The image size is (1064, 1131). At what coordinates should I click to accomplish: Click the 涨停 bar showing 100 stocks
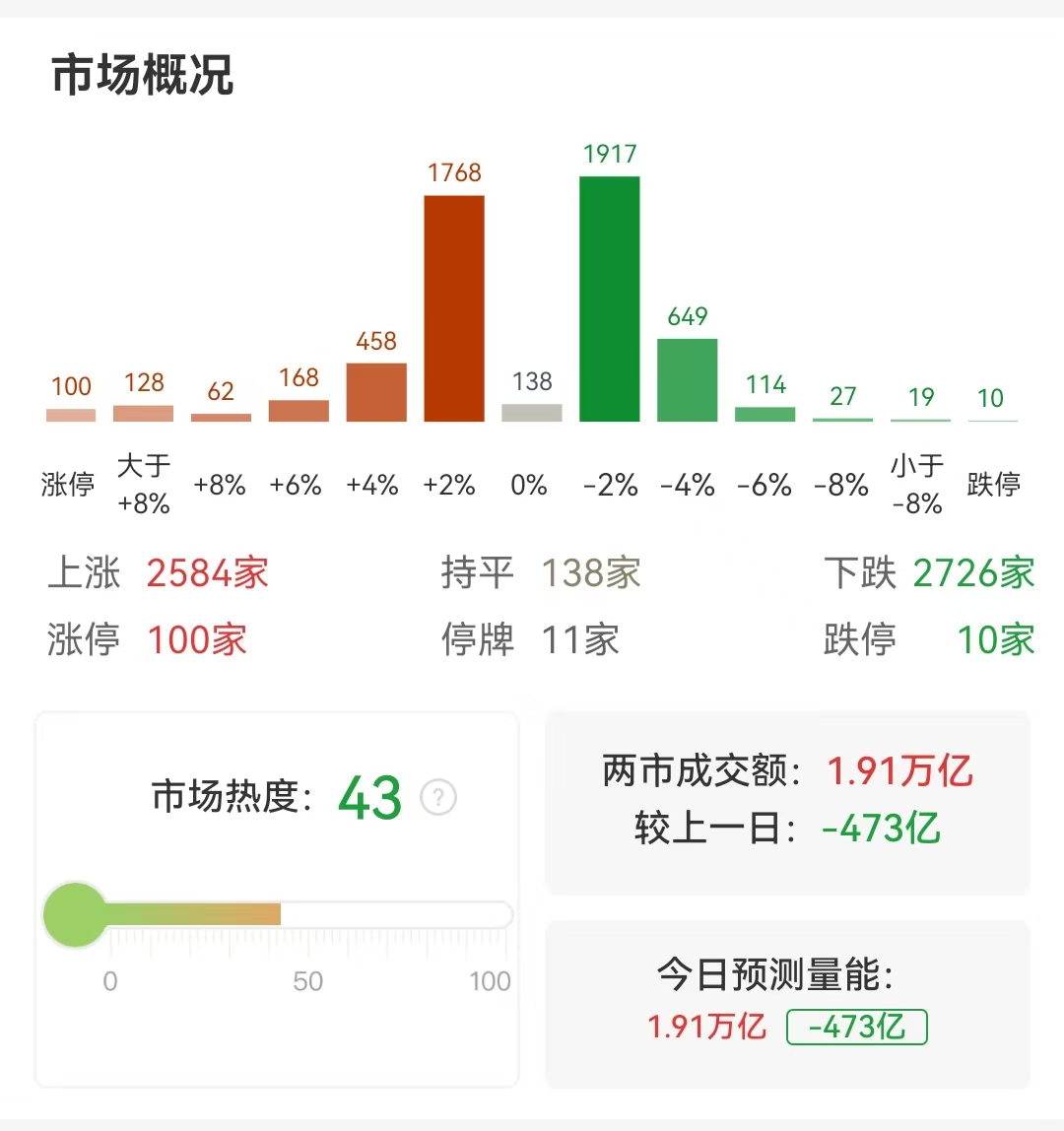[70, 414]
